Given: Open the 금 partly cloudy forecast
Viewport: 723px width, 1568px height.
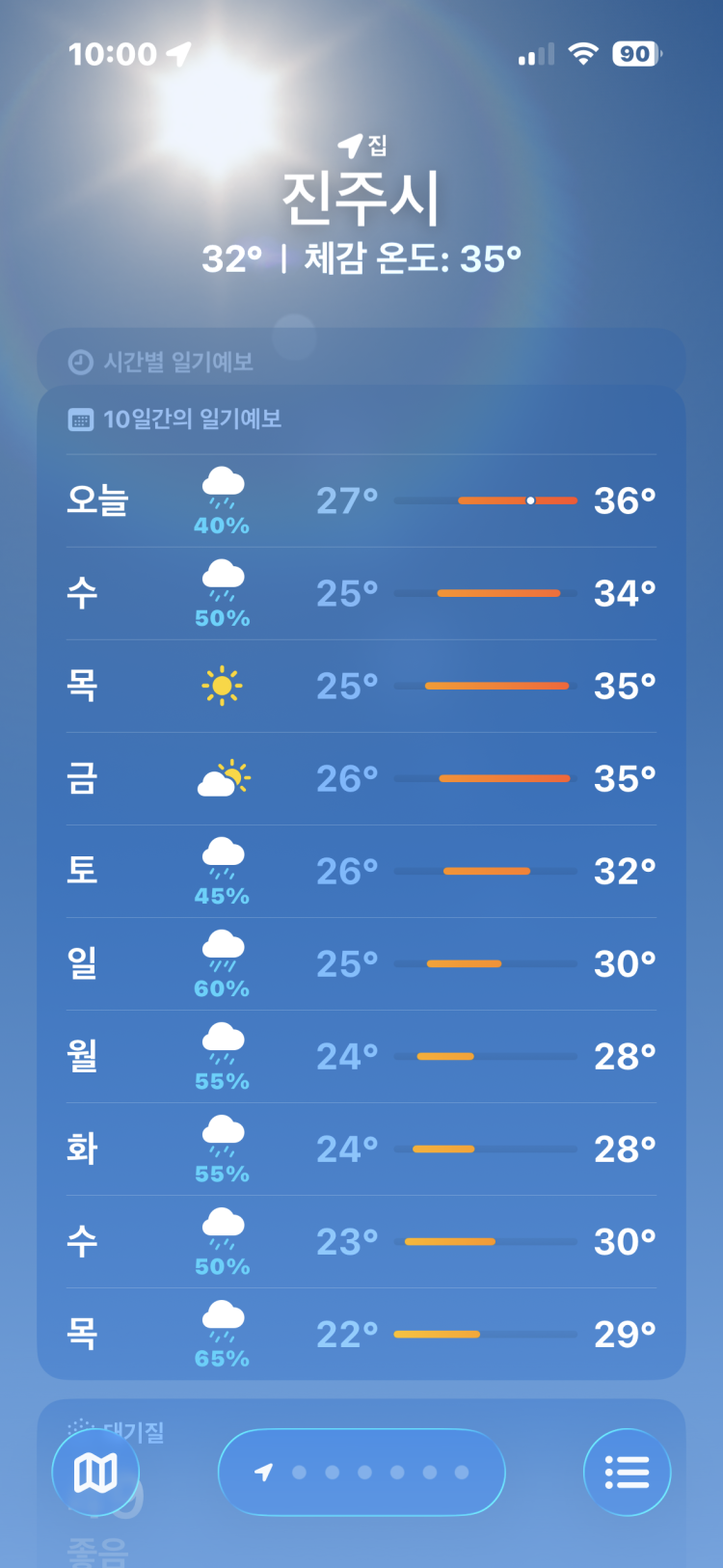Looking at the screenshot, I should [x=361, y=779].
